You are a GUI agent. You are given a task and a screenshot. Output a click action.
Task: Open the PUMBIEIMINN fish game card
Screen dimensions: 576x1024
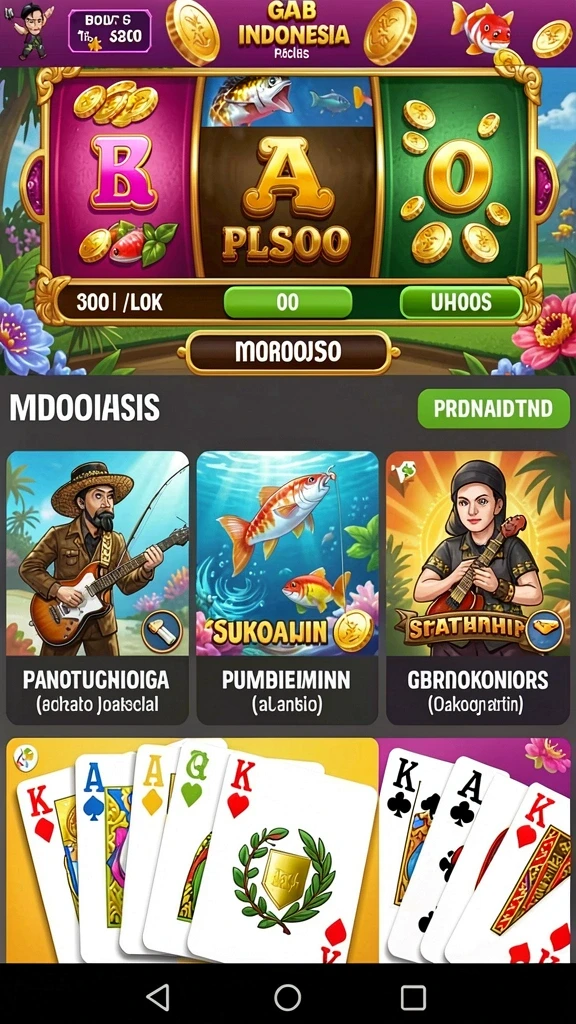point(287,588)
